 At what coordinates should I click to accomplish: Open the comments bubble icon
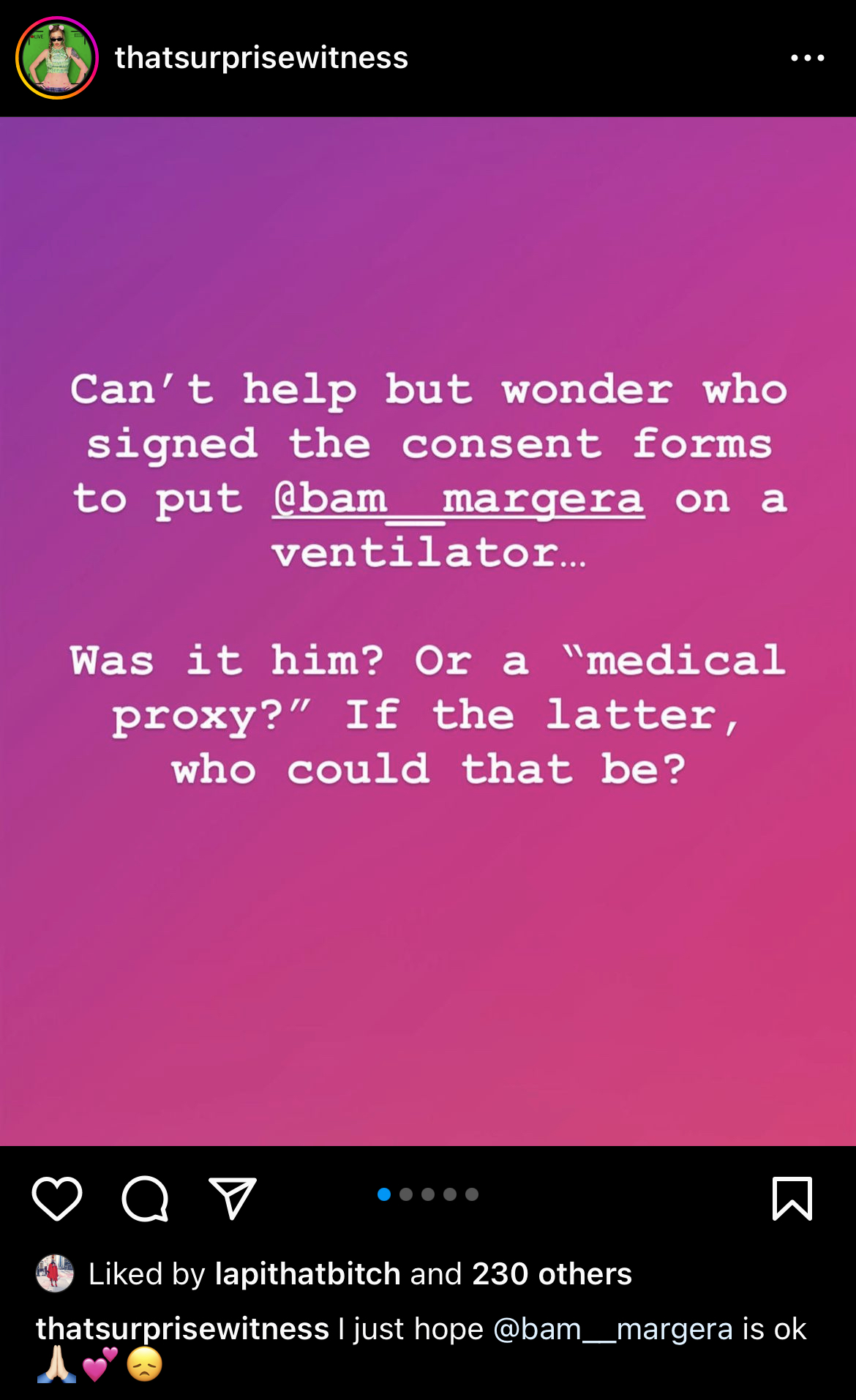[145, 1199]
